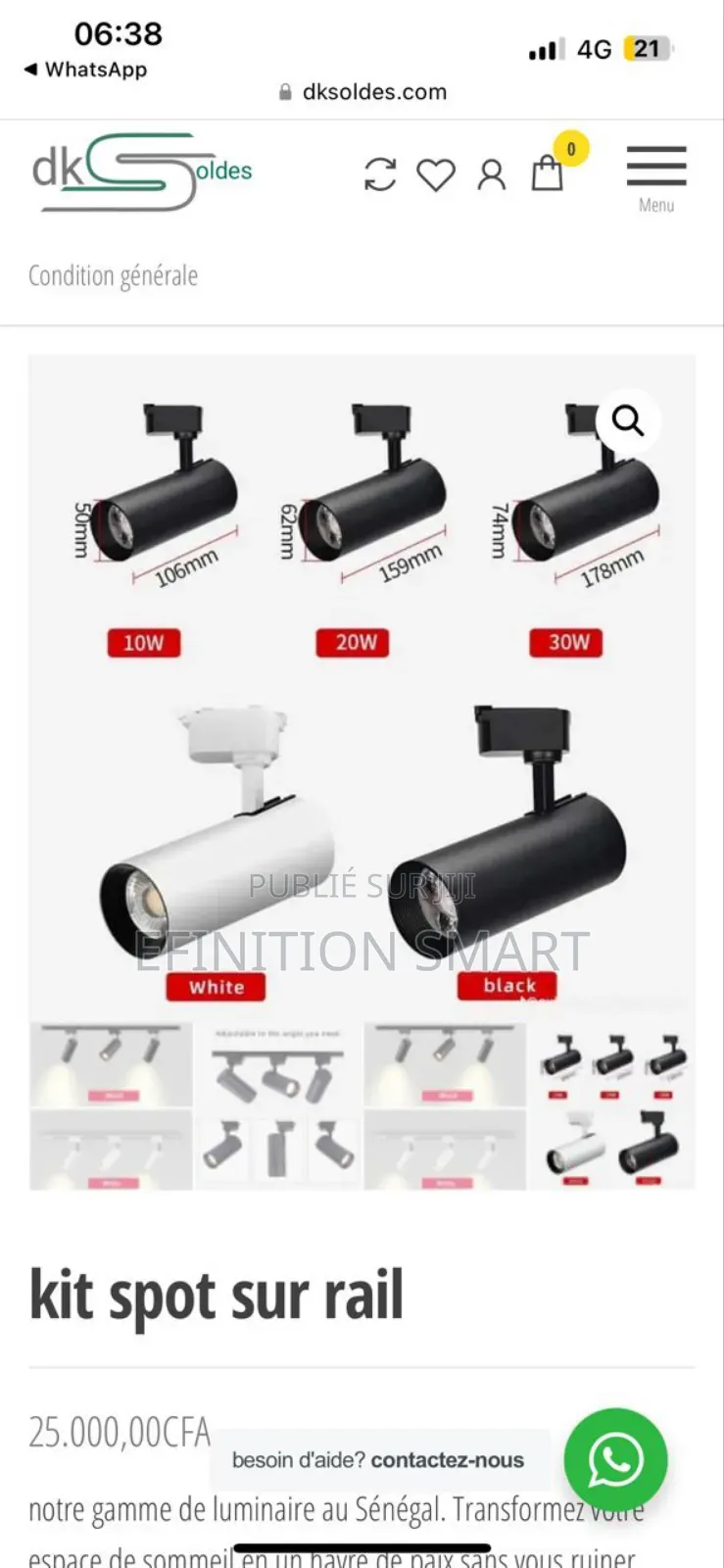The width and height of the screenshot is (724, 1568).
Task: Zoom product image with magnifier icon
Action: (x=628, y=420)
